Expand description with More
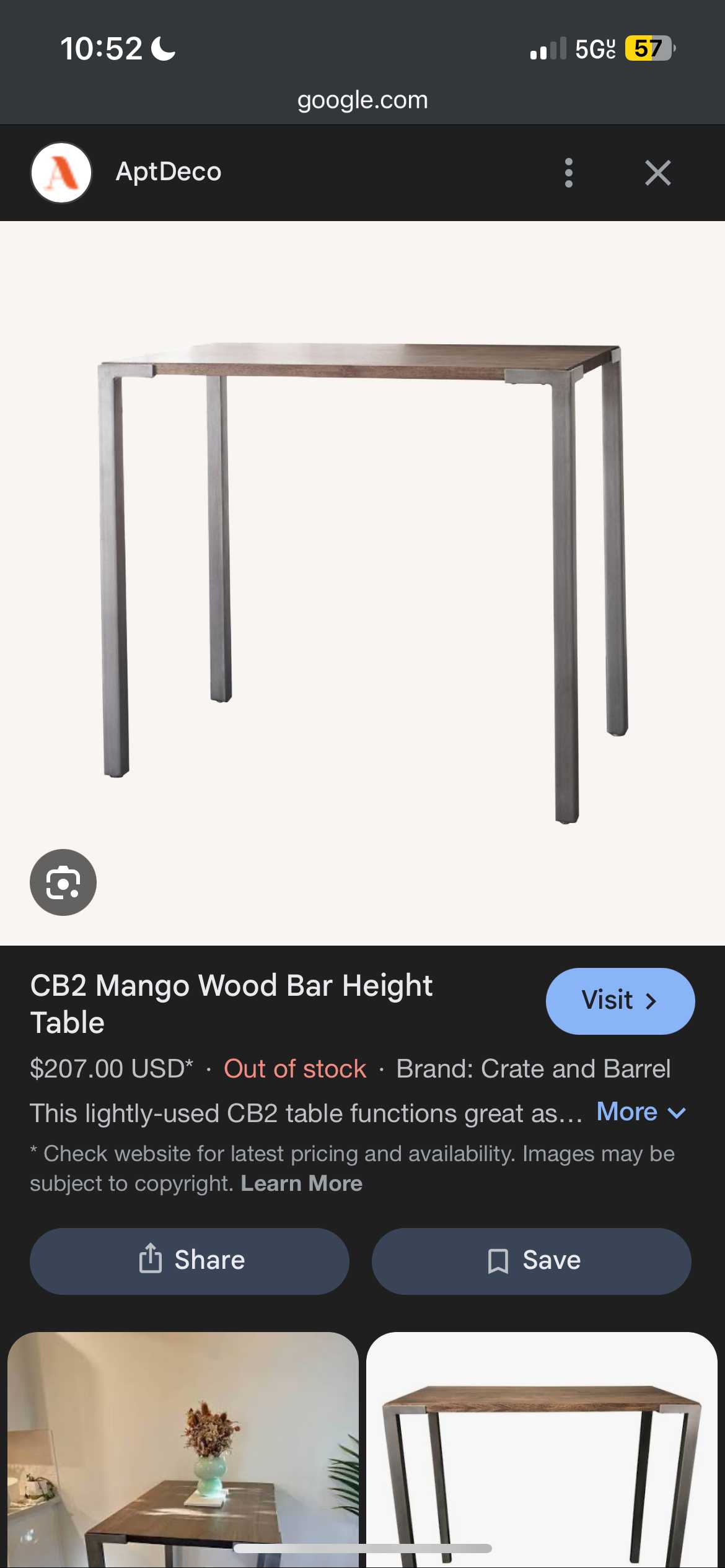 click(640, 1112)
